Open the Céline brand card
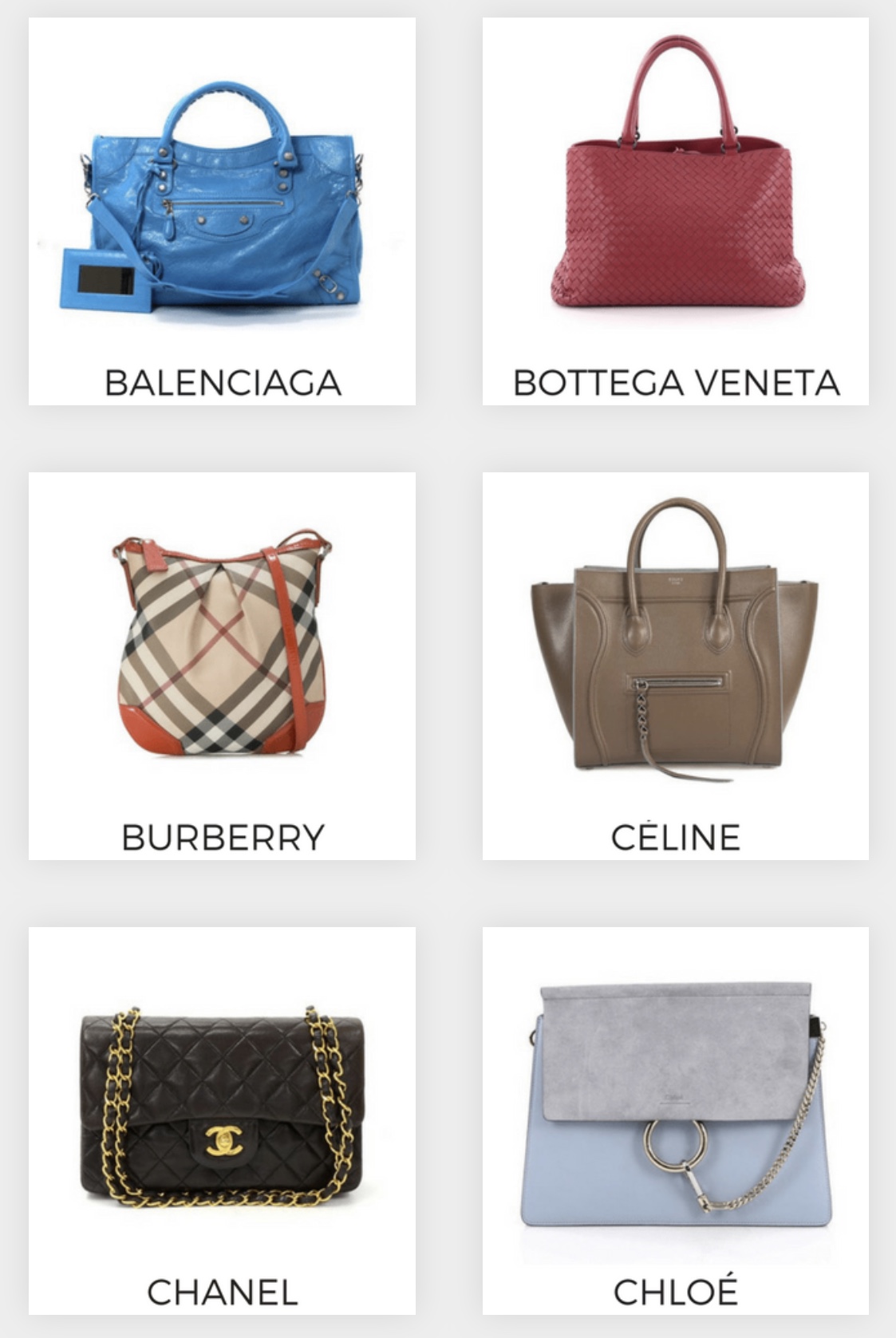 pyautogui.click(x=675, y=666)
